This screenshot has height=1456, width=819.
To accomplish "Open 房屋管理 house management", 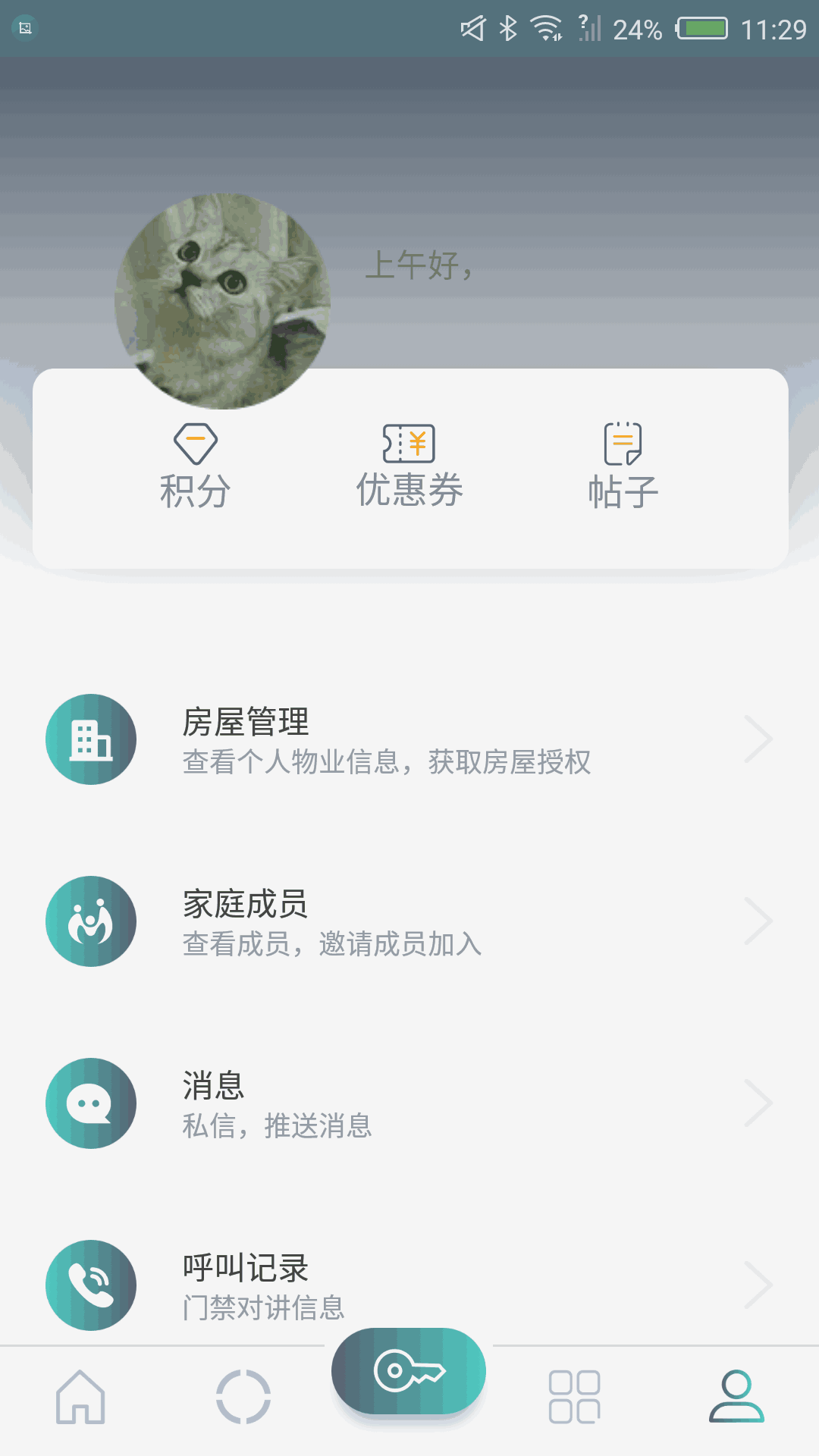I will point(409,739).
